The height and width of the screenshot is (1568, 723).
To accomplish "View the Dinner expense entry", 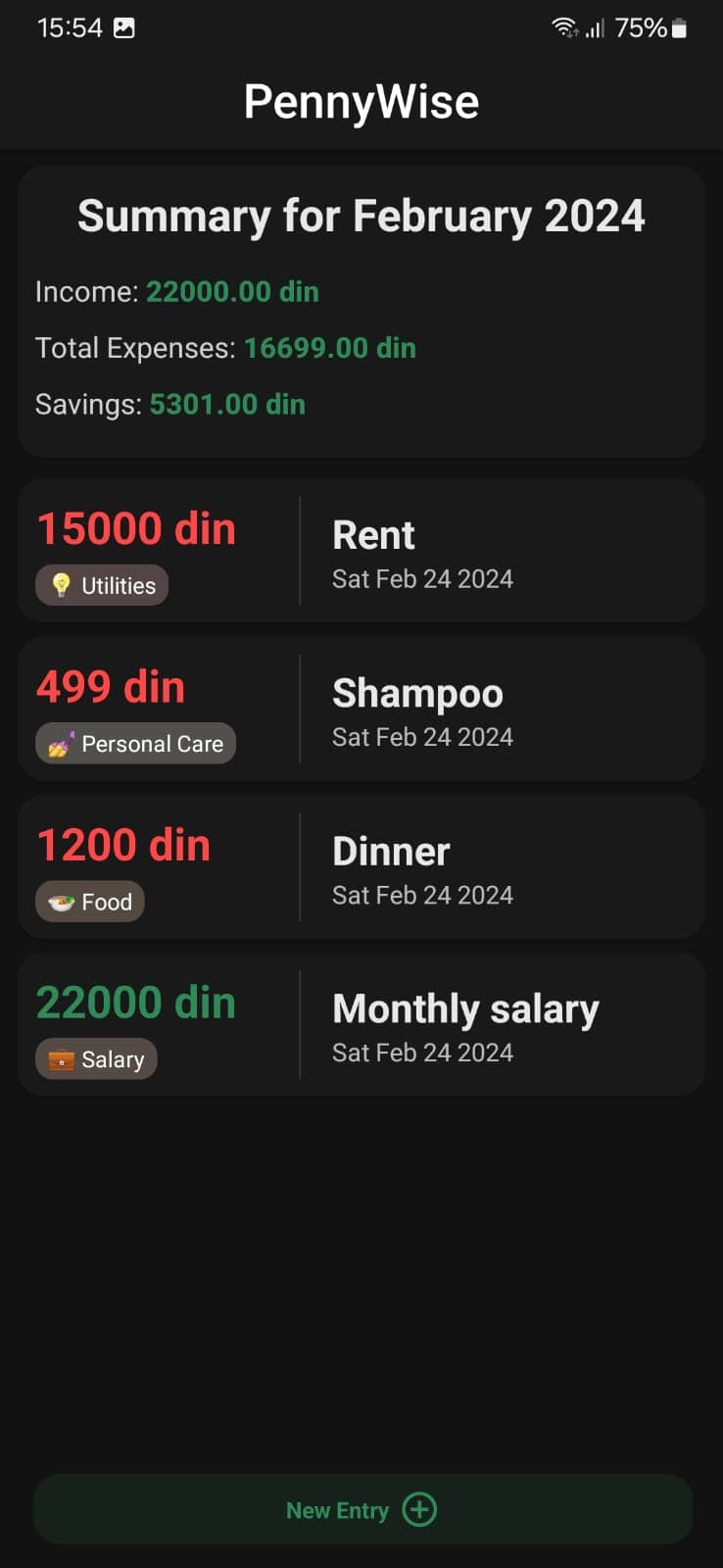I will (361, 866).
